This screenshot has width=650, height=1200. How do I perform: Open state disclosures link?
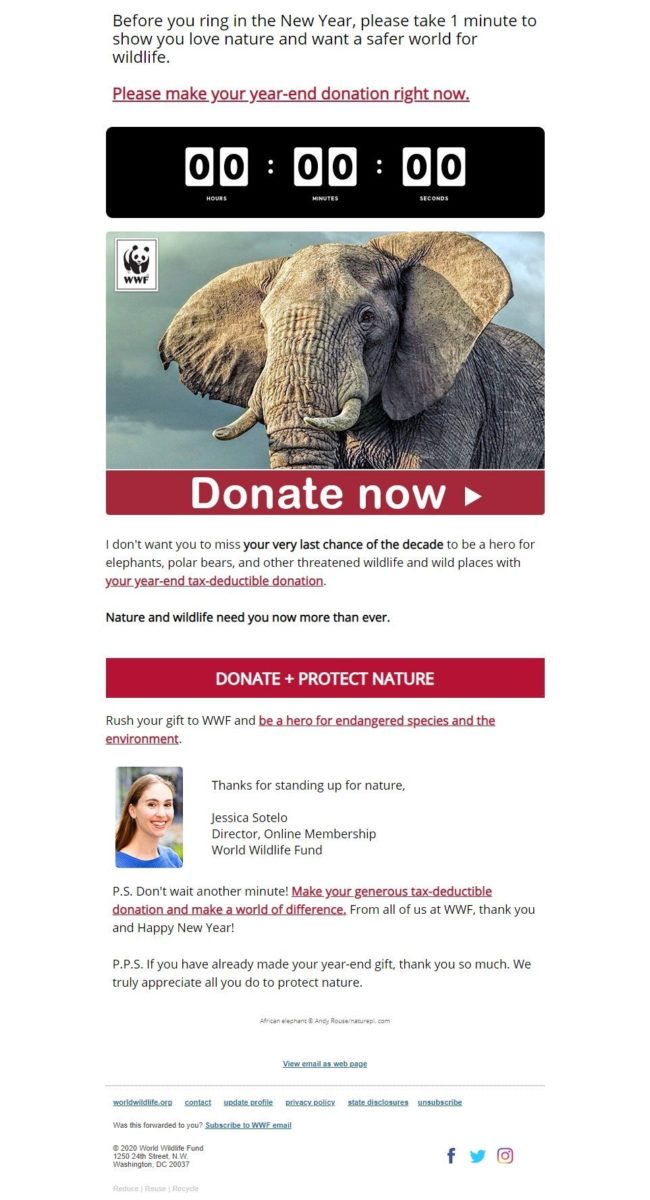[378, 1102]
